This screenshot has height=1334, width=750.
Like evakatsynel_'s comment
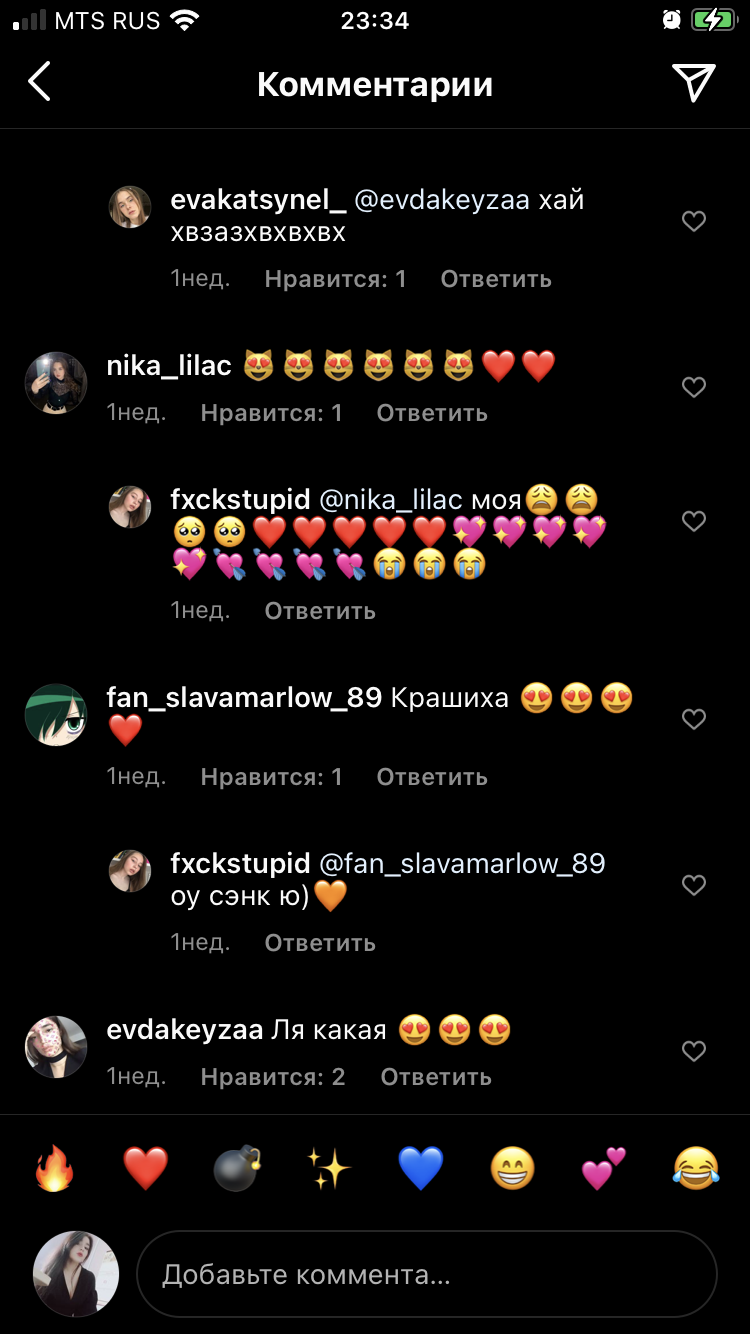[694, 221]
